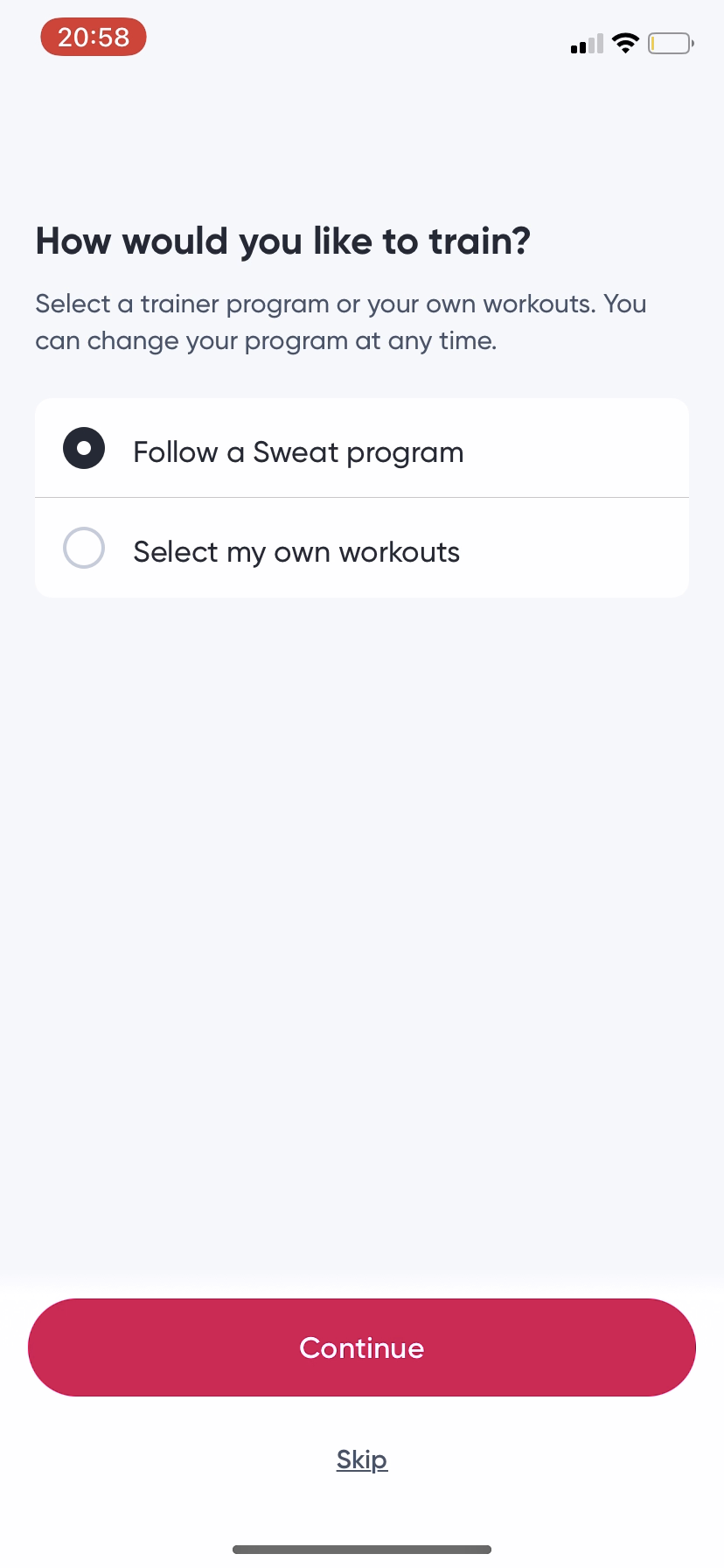This screenshot has width=724, height=1568.
Task: Tap the Wi-Fi status icon
Action: 625,42
